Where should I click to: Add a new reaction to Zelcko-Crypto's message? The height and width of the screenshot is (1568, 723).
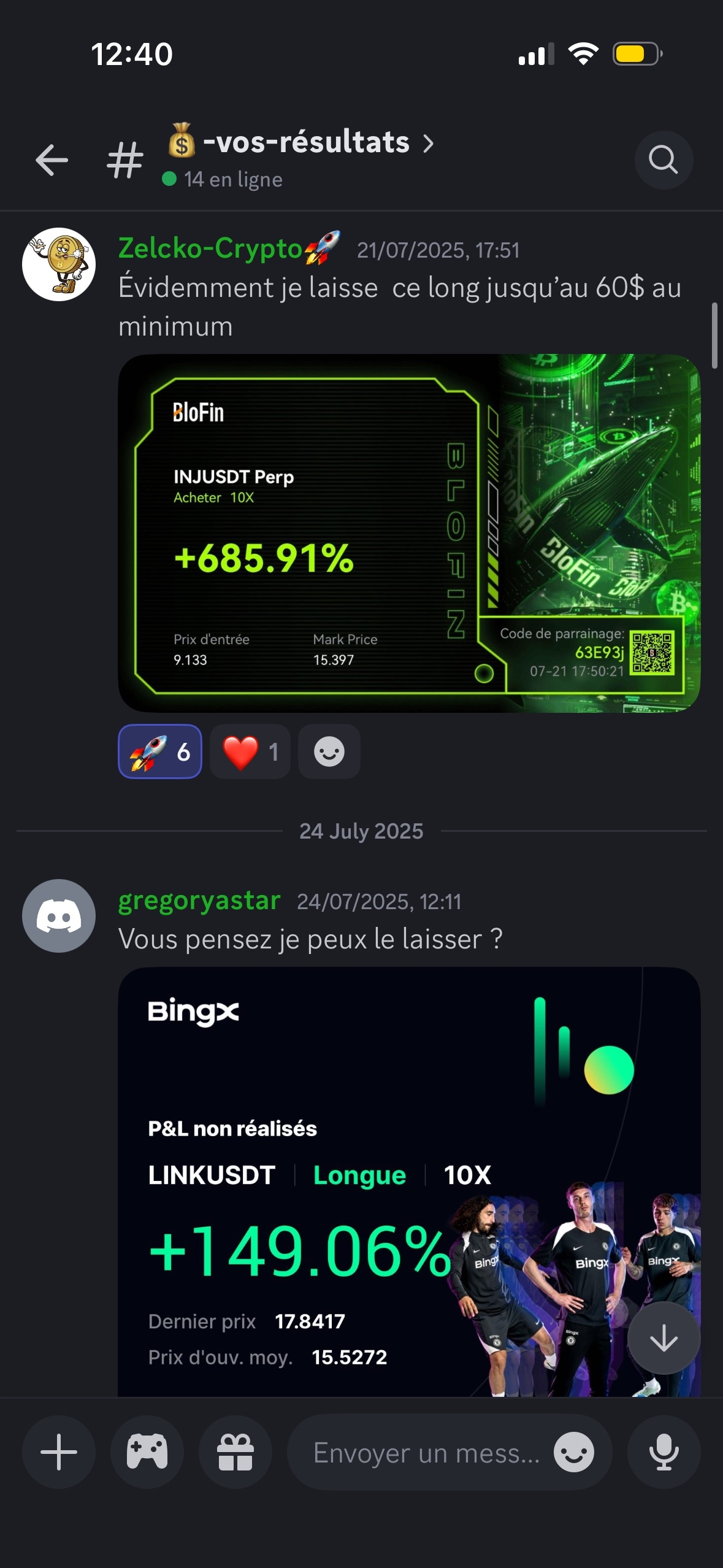click(329, 751)
